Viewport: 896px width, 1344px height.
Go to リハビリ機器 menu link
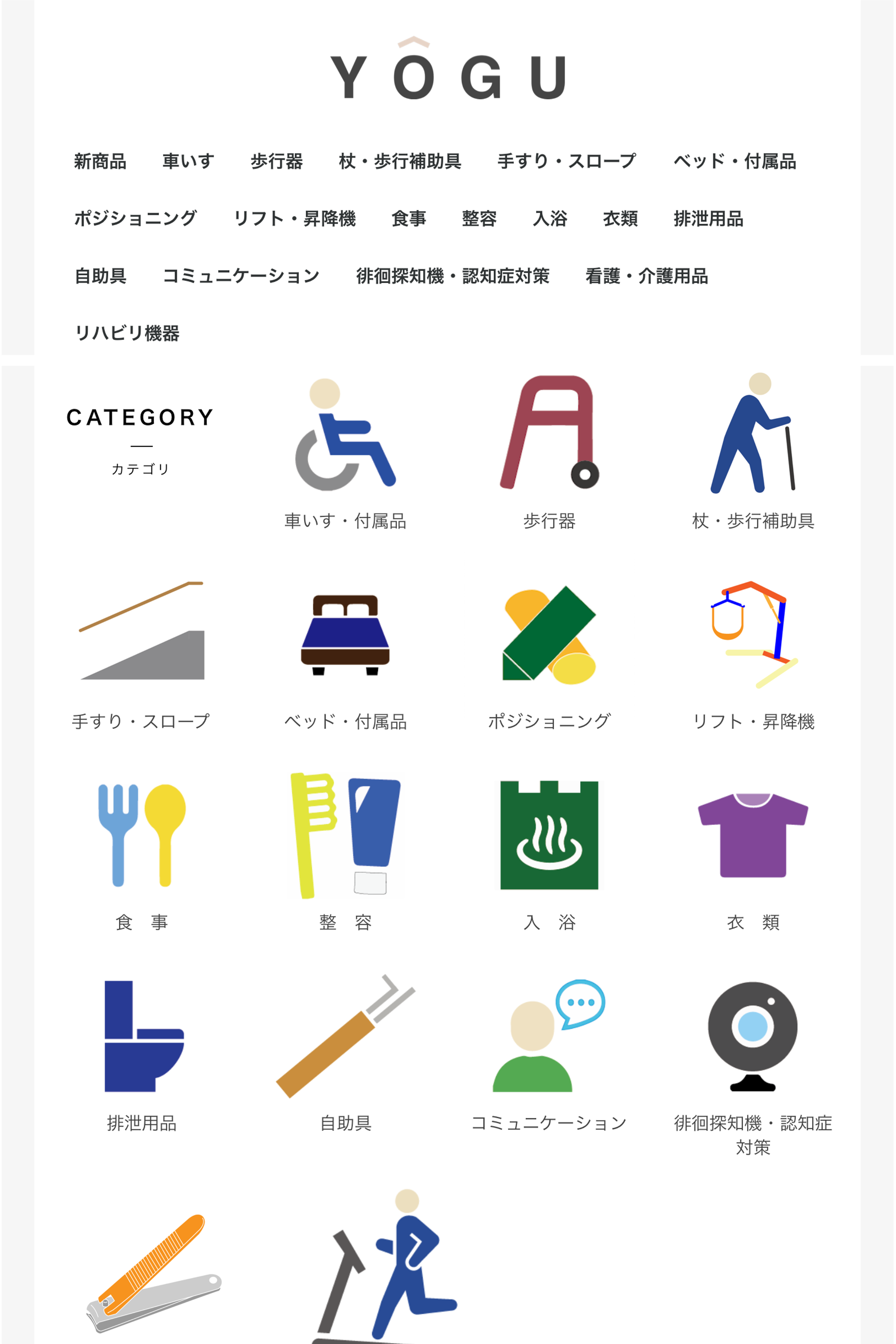[x=127, y=334]
